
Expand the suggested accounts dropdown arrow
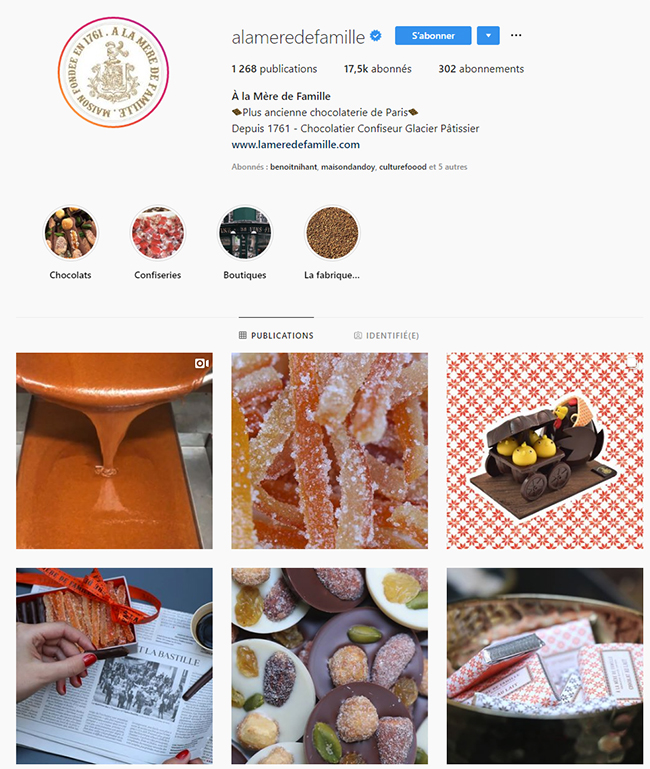pos(488,35)
